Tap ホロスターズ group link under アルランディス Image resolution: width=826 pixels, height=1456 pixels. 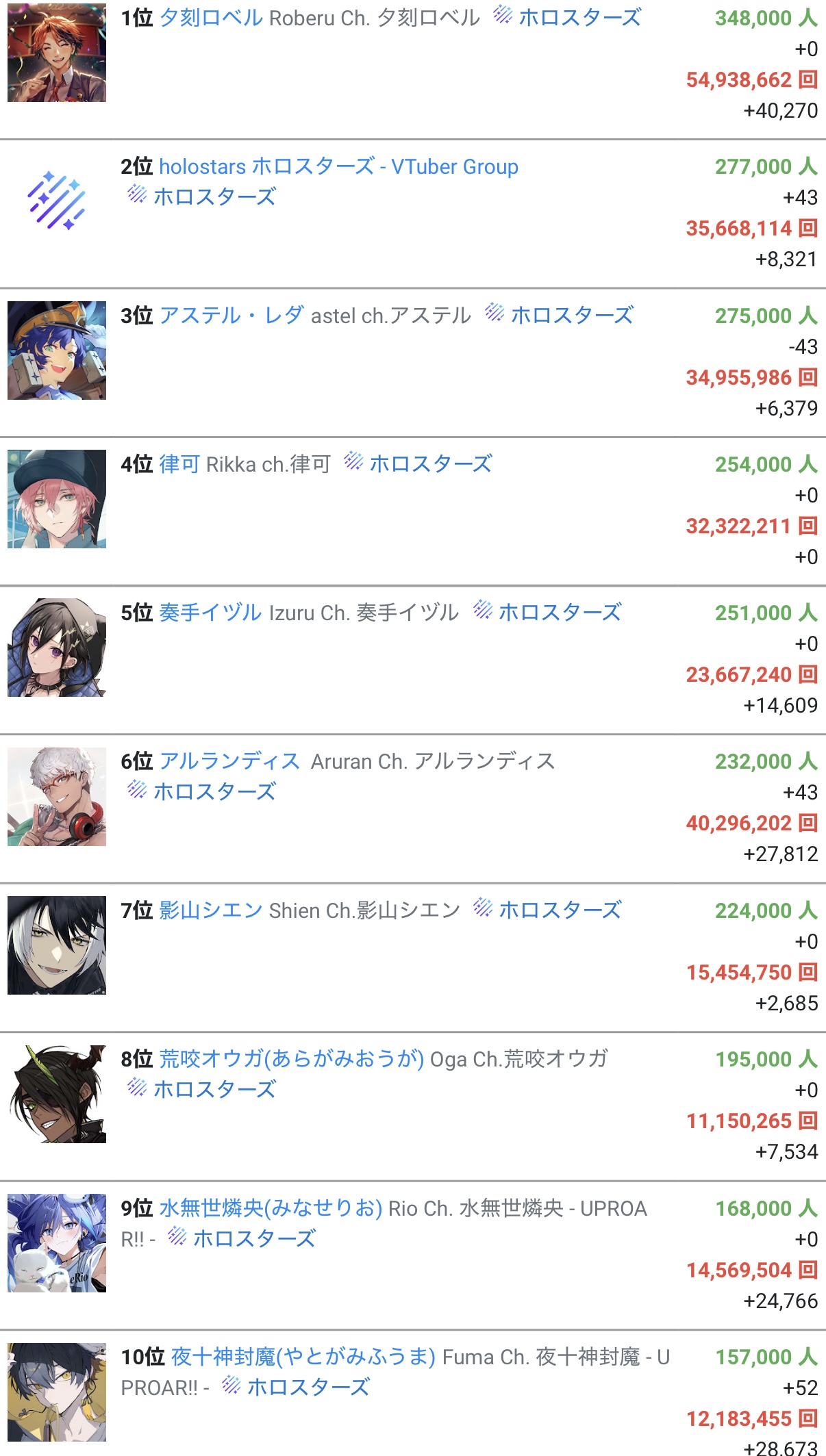coord(214,792)
